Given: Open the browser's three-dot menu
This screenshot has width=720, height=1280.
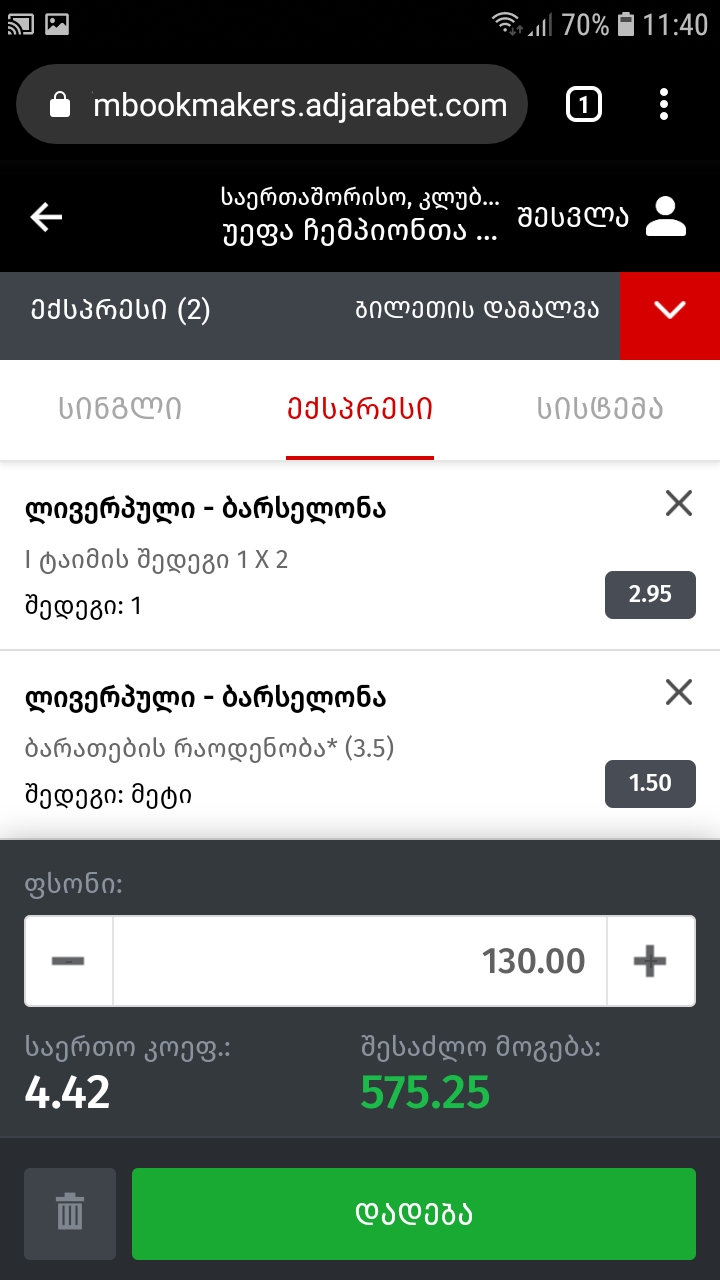Looking at the screenshot, I should [664, 104].
